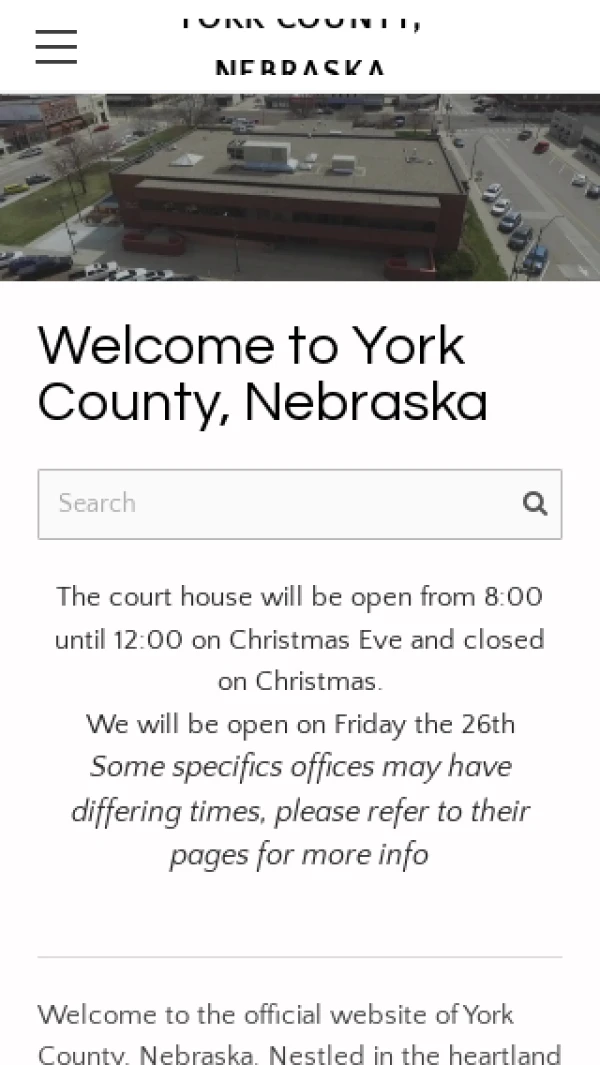Submit search with the magnifier icon
Image resolution: width=600 pixels, height=1065 pixels.
pos(535,503)
